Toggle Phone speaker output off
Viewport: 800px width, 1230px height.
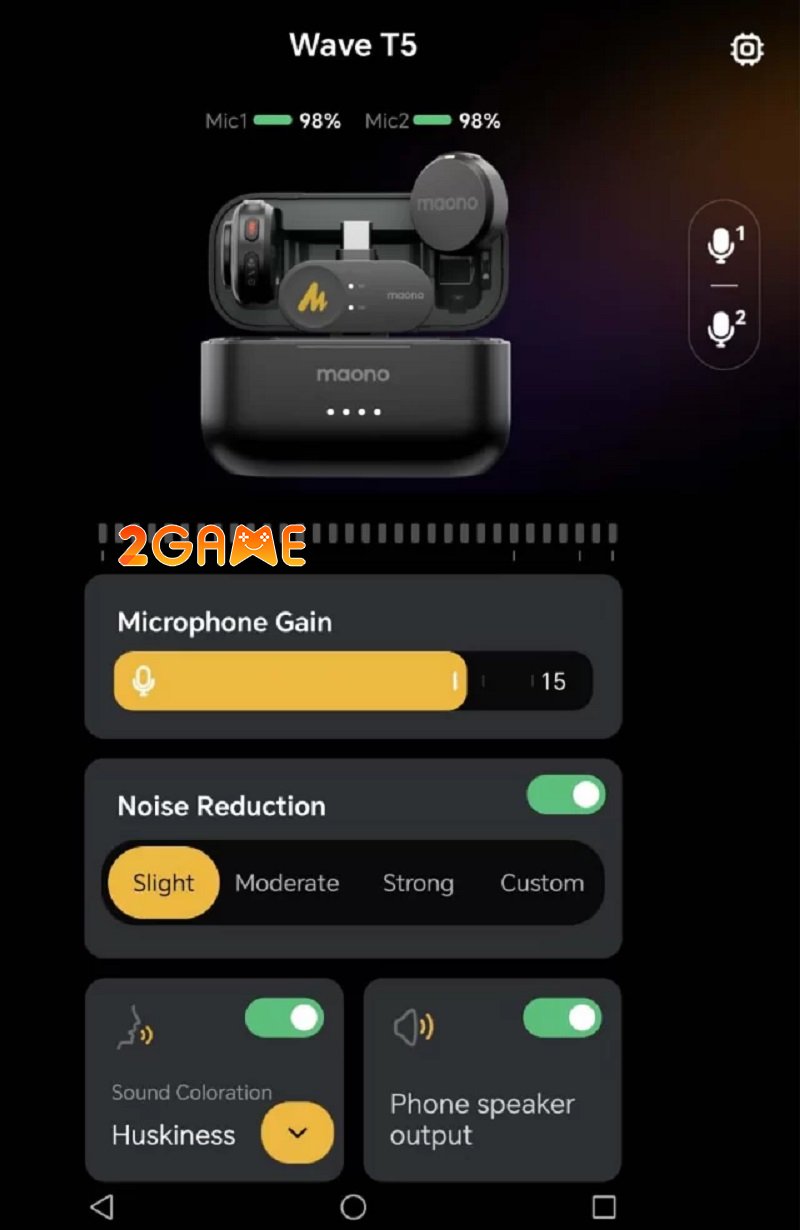coord(562,1019)
